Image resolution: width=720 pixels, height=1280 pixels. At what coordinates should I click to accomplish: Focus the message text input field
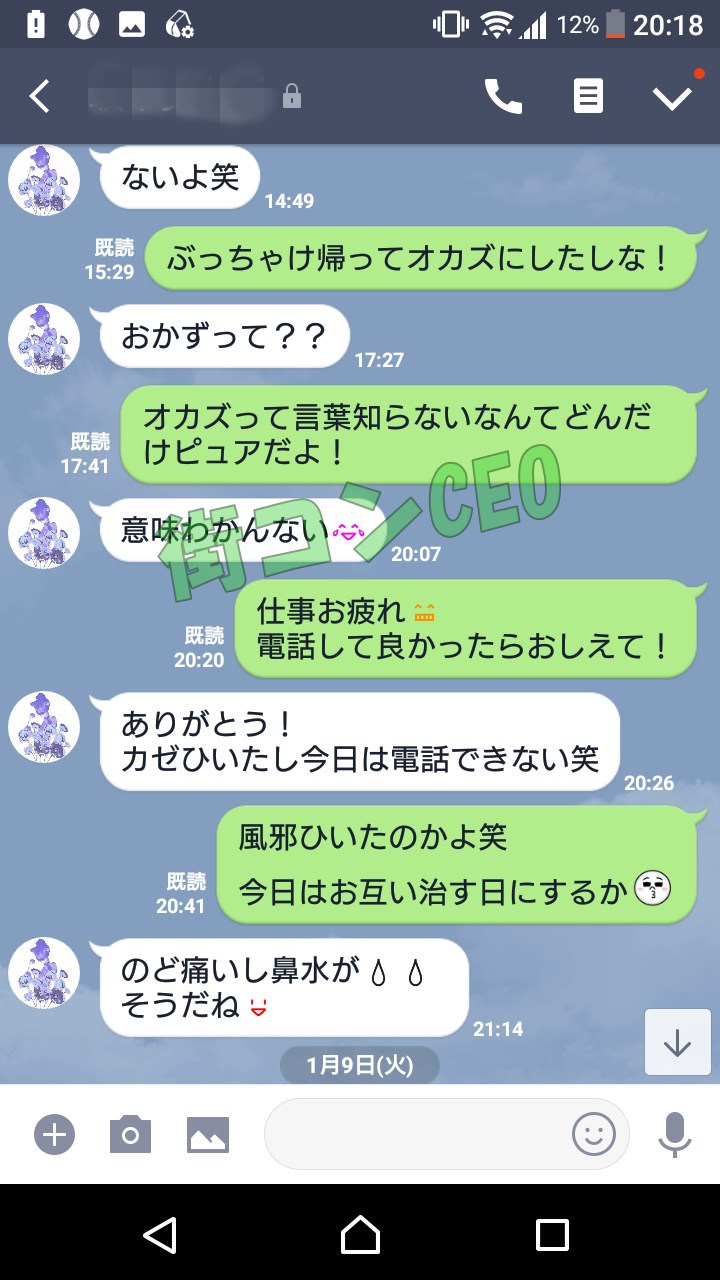[415, 1134]
